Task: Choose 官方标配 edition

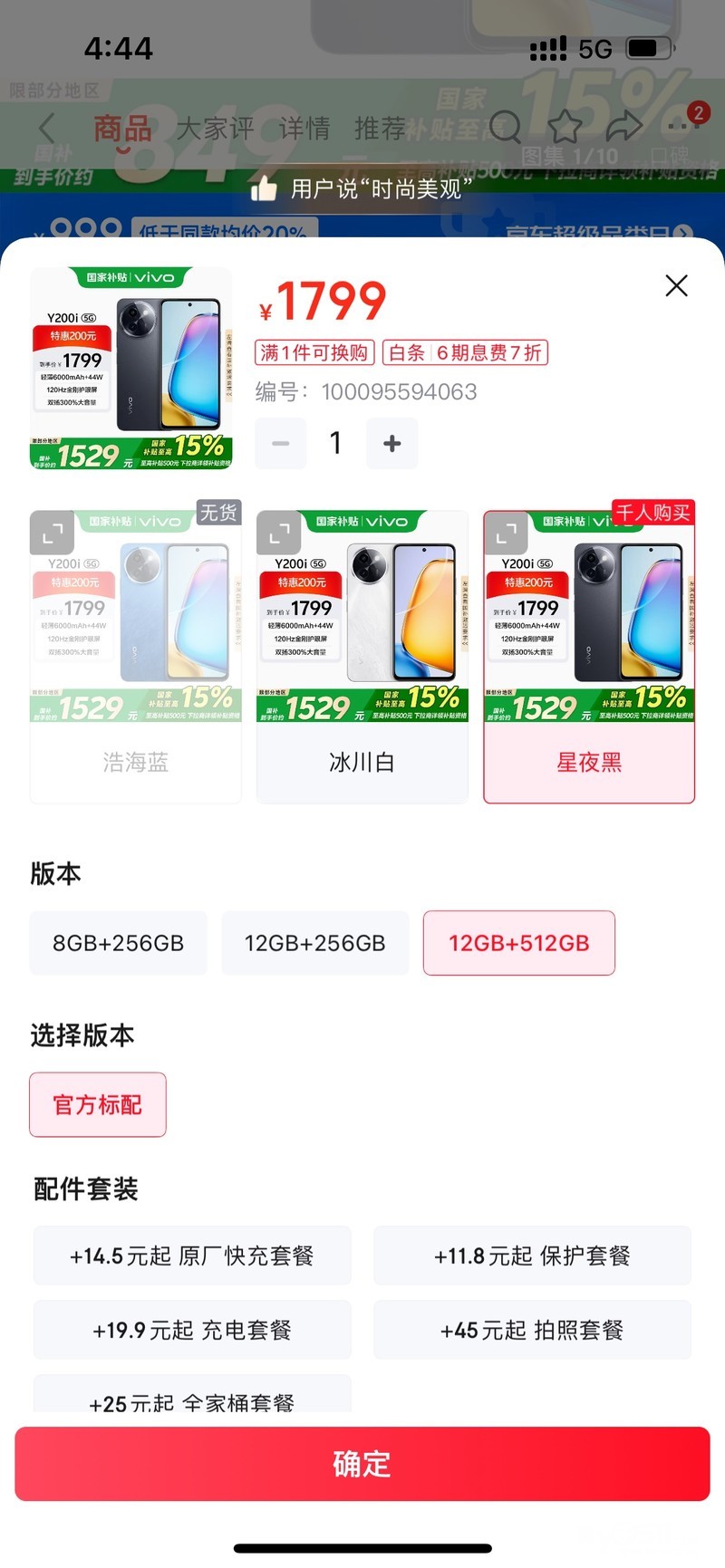Action: [x=98, y=1105]
